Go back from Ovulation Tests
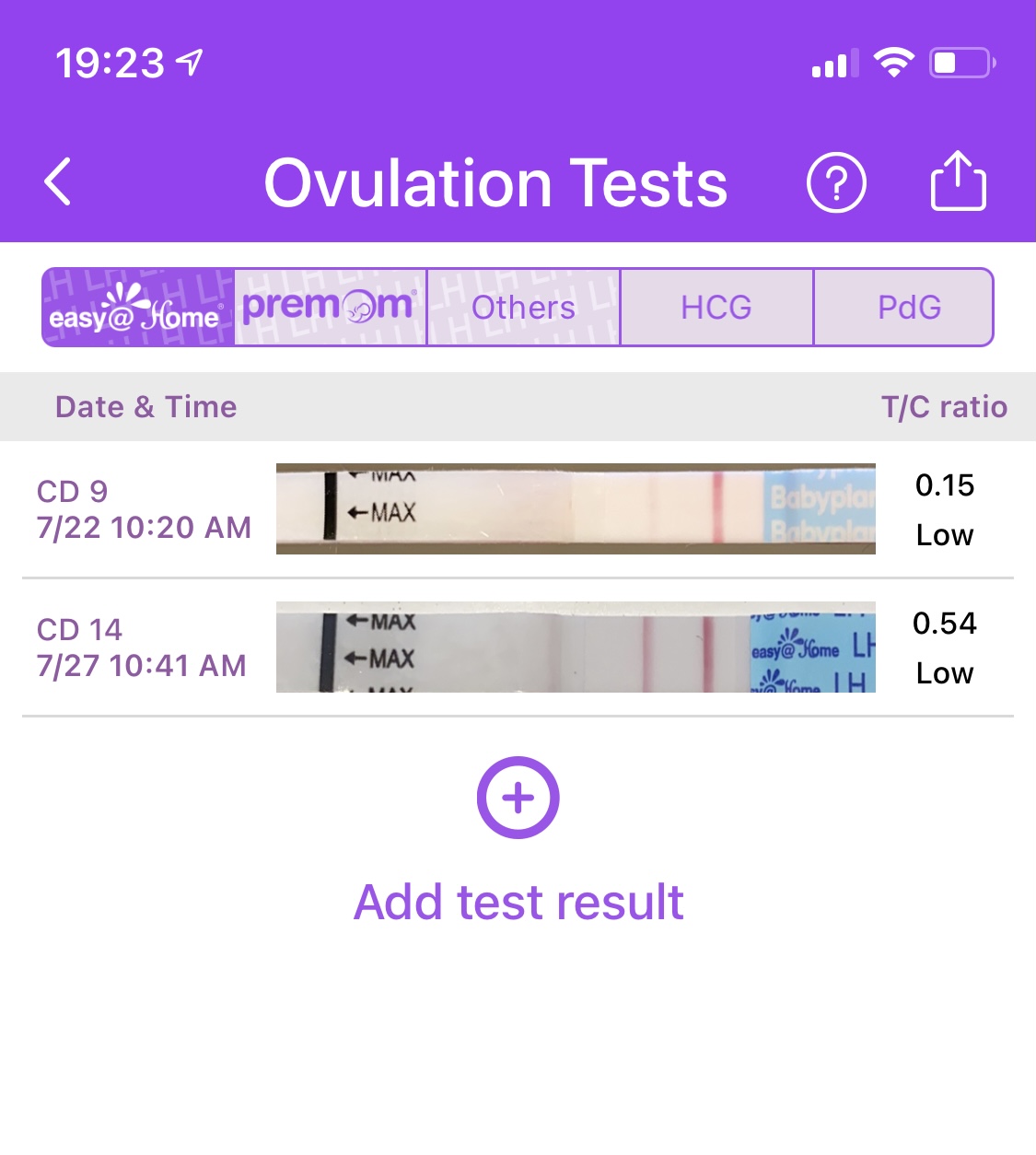Viewport: 1036px width, 1155px height. [58, 181]
